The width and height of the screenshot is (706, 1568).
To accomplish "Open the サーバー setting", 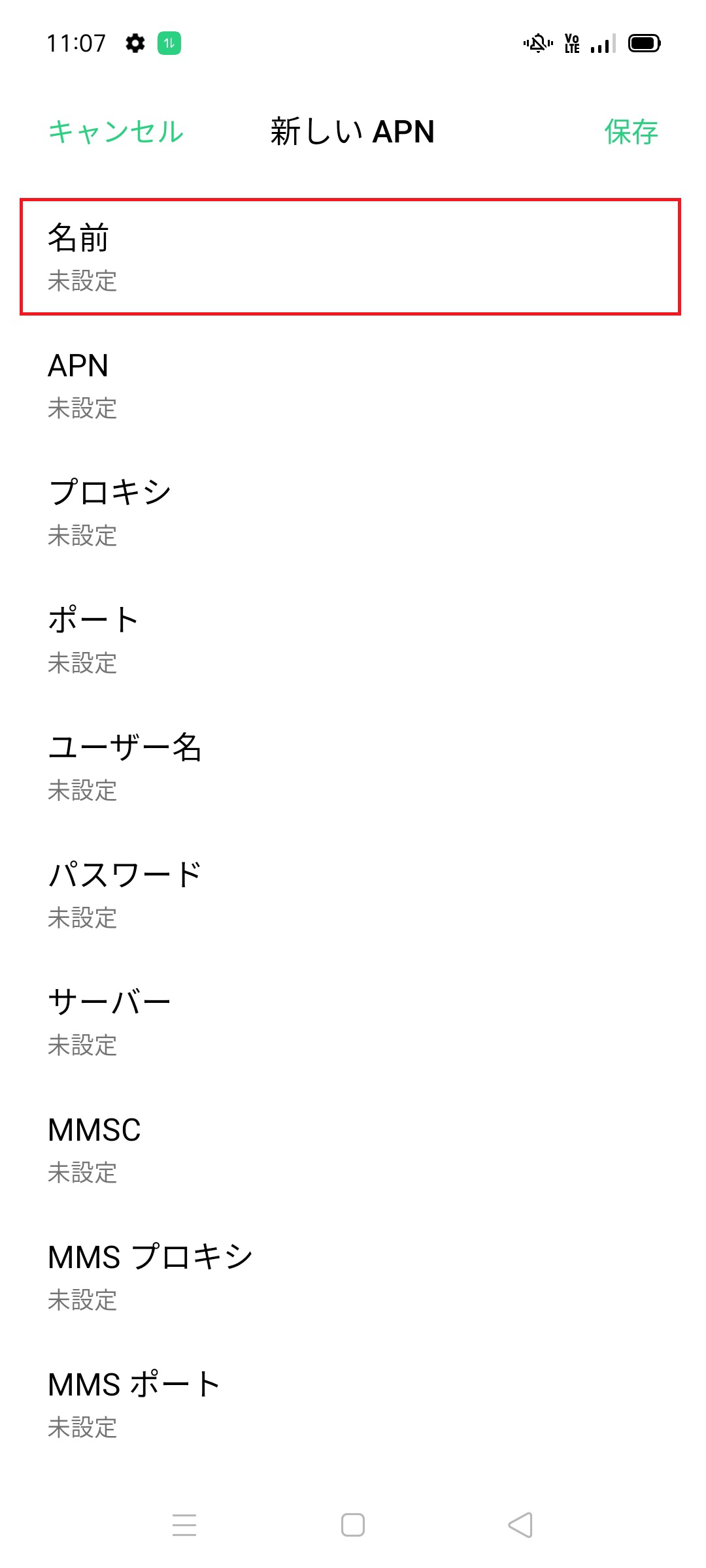I will pos(350,1022).
